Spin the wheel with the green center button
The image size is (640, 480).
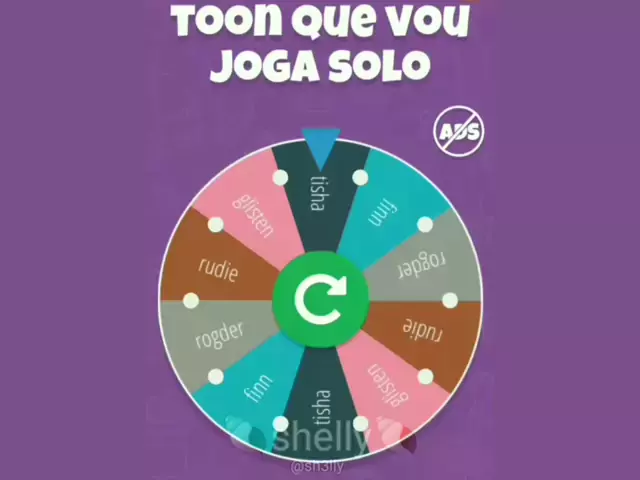pyautogui.click(x=321, y=299)
